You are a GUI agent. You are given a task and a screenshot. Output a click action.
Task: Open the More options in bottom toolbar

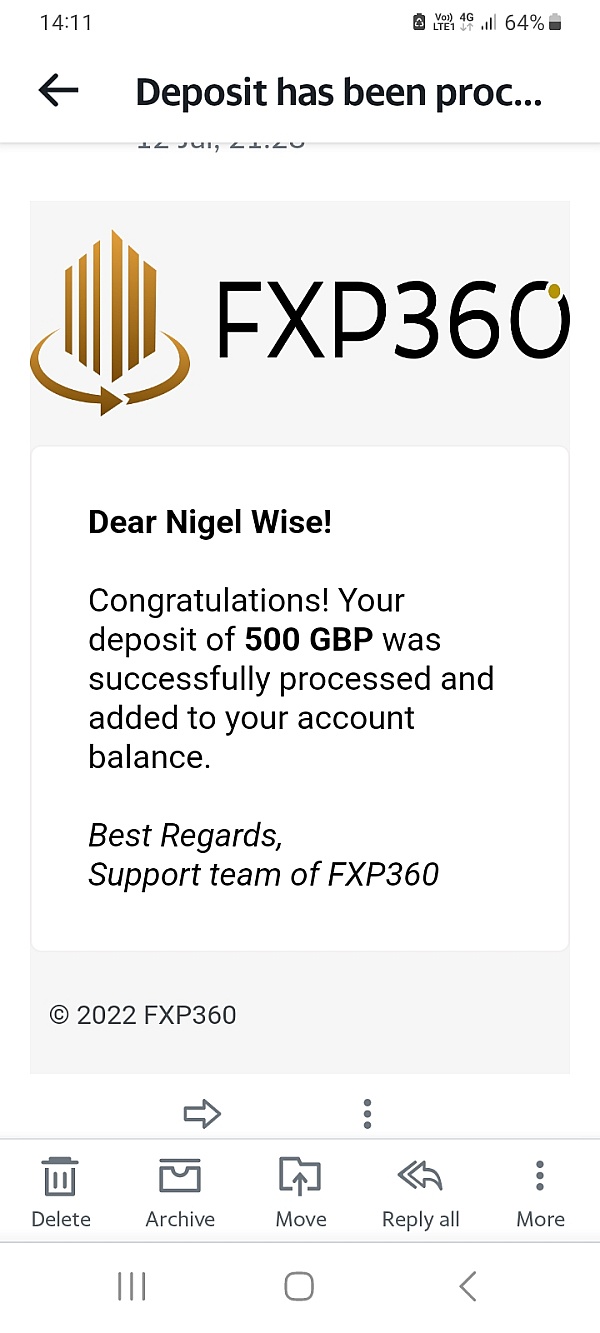pos(540,1192)
